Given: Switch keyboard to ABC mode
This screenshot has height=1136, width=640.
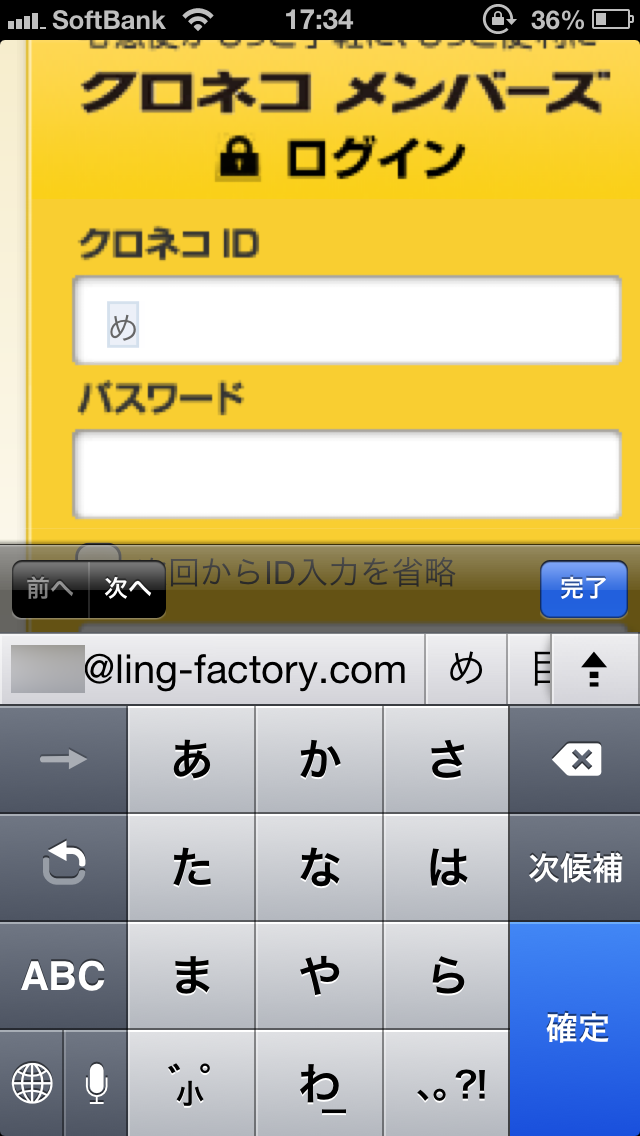Looking at the screenshot, I should click(x=63, y=976).
